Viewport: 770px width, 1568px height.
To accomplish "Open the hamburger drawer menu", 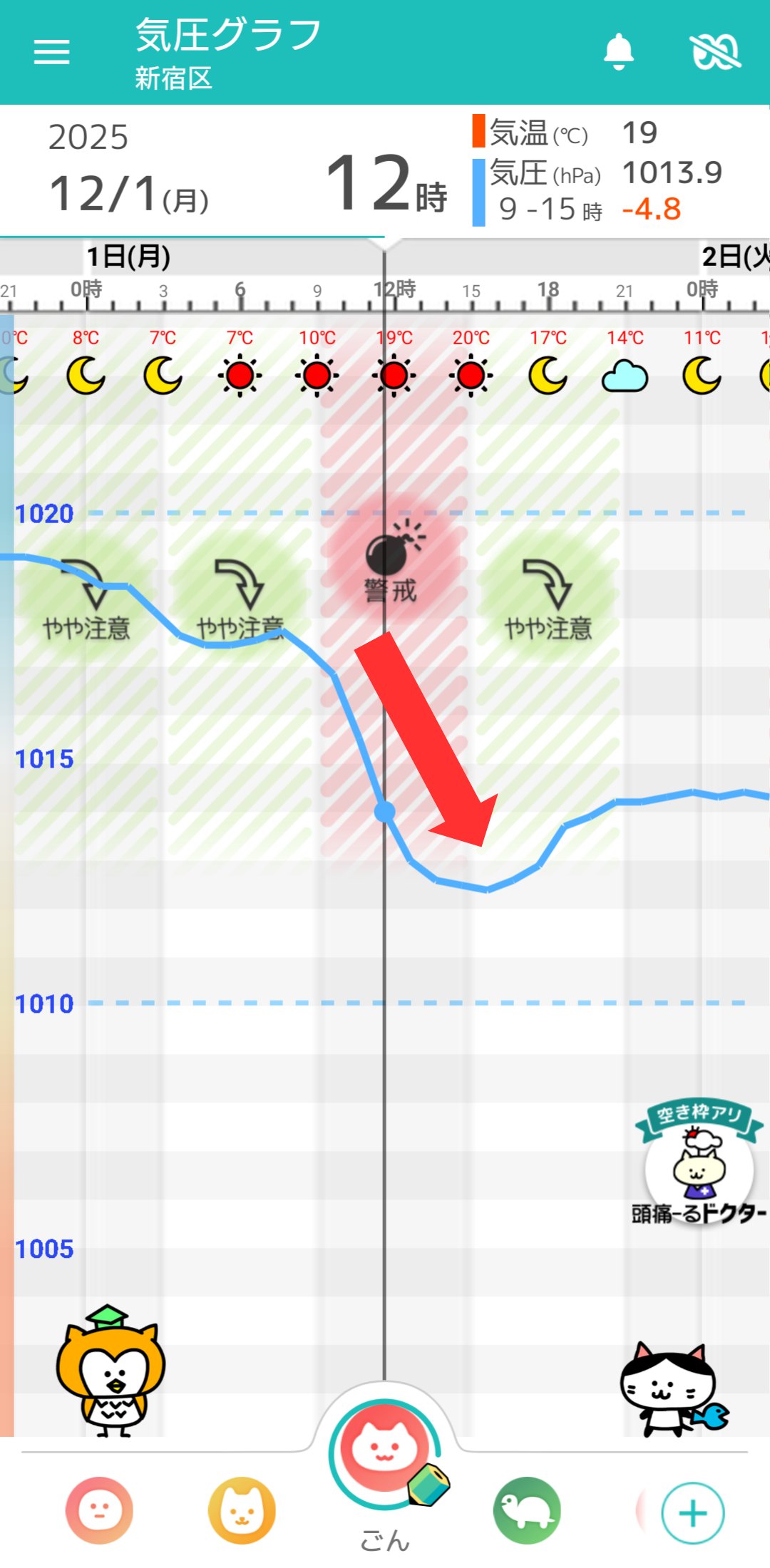I will (x=51, y=52).
